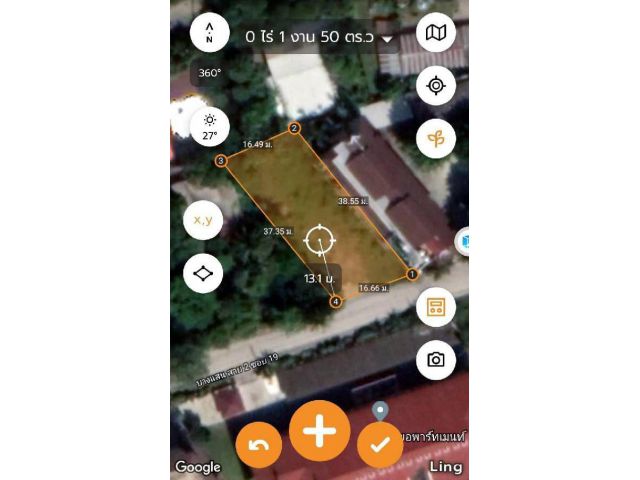
Task: Tap the polygon shape tool
Action: (x=203, y=273)
